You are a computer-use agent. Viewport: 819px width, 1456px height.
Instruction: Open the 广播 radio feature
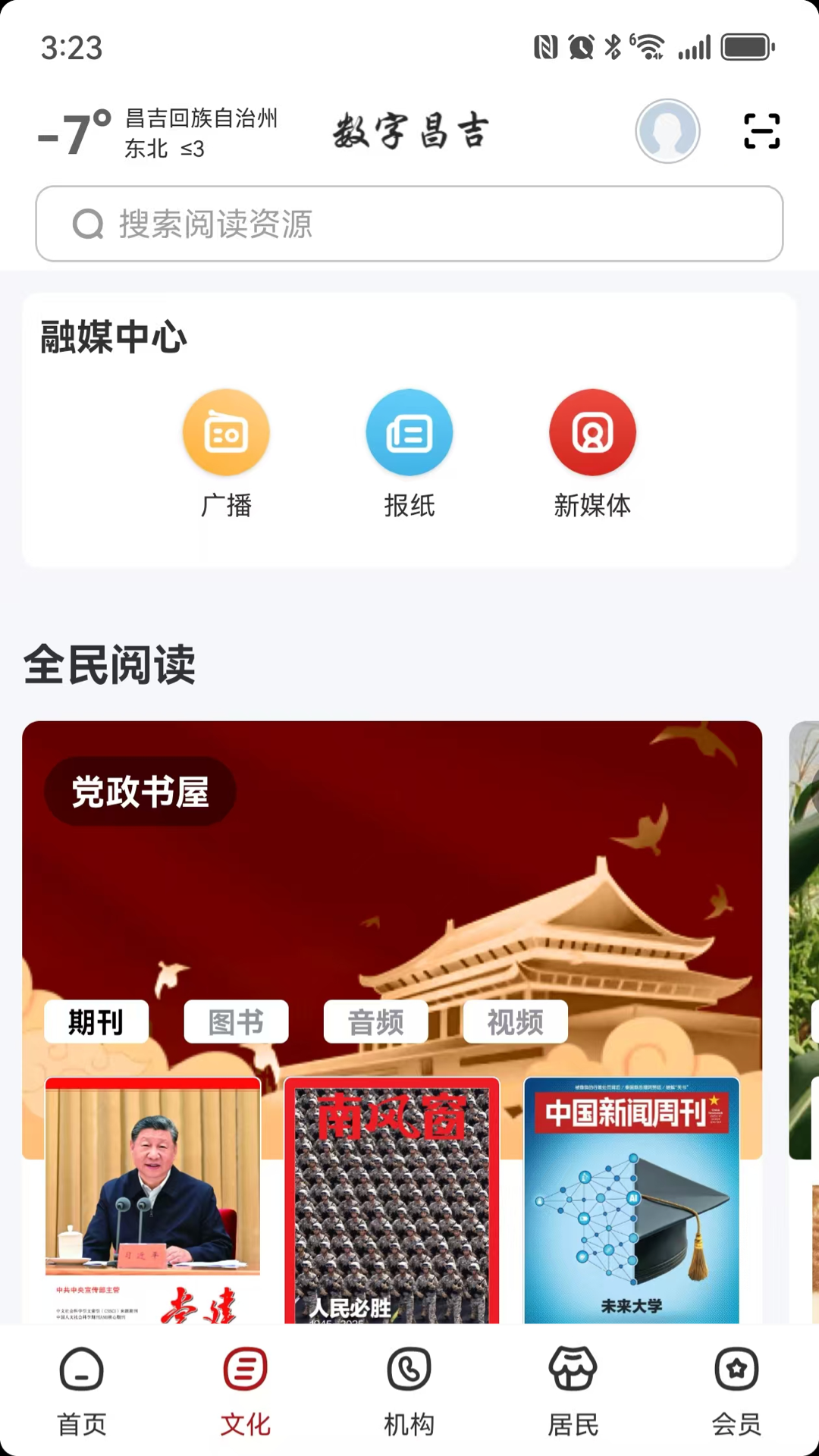(x=226, y=431)
